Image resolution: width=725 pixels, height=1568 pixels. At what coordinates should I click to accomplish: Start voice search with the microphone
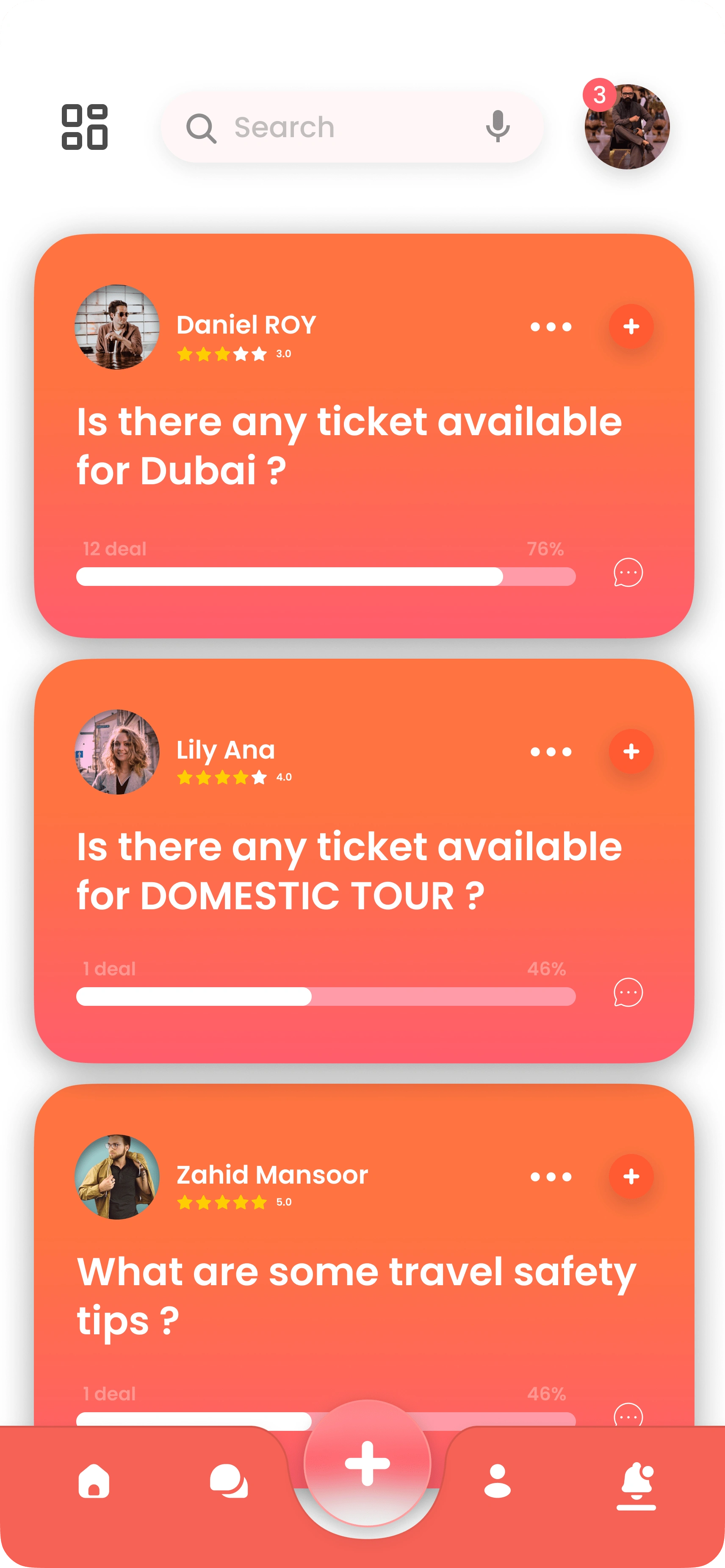[x=497, y=127]
